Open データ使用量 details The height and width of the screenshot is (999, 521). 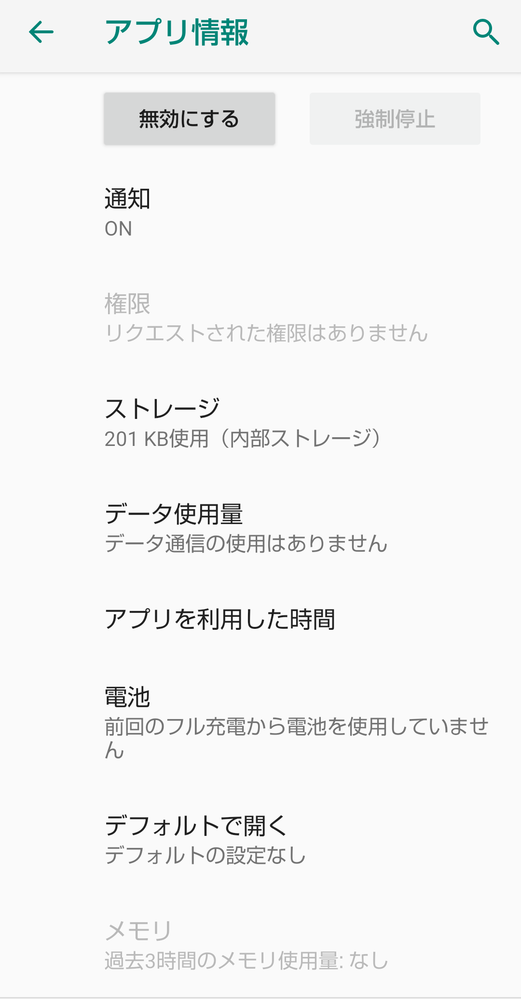pos(260,527)
